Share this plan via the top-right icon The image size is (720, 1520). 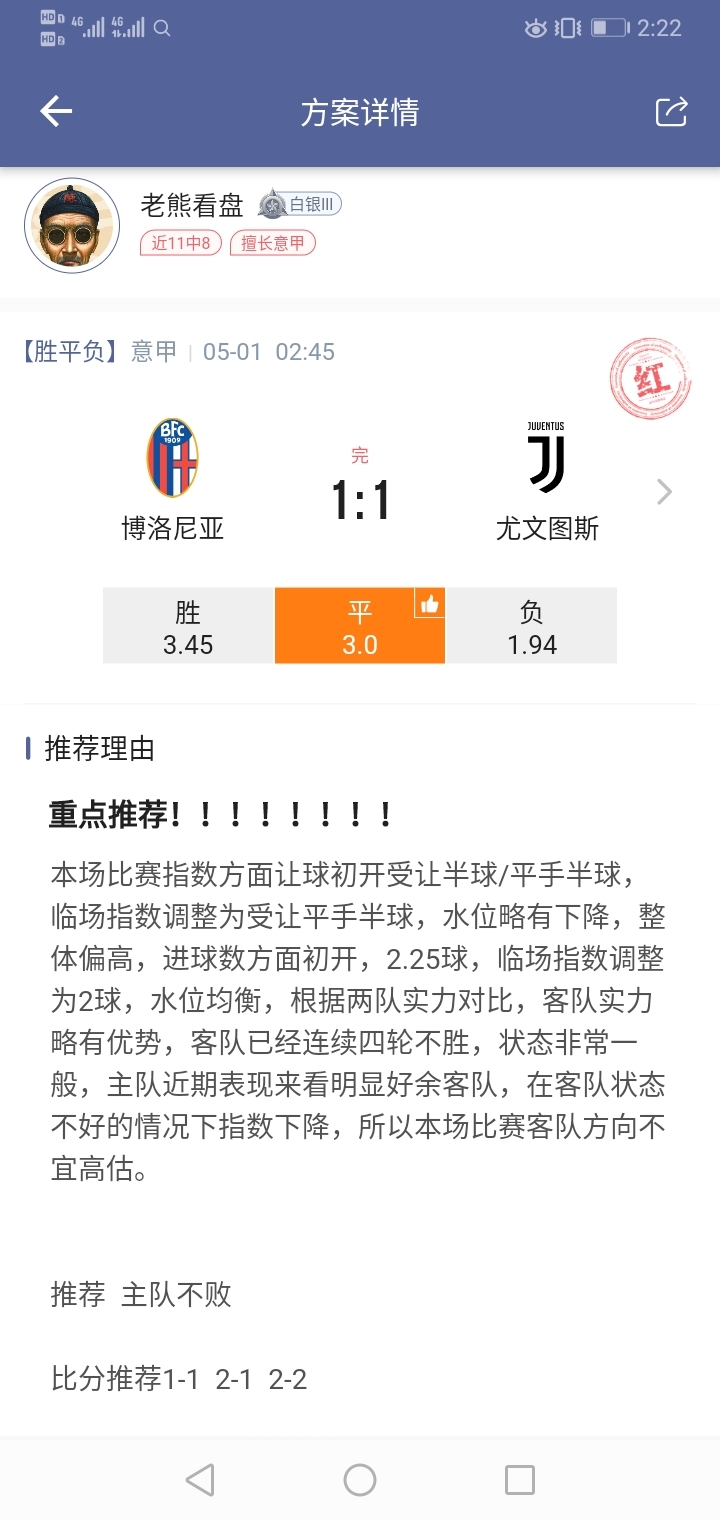pos(671,112)
